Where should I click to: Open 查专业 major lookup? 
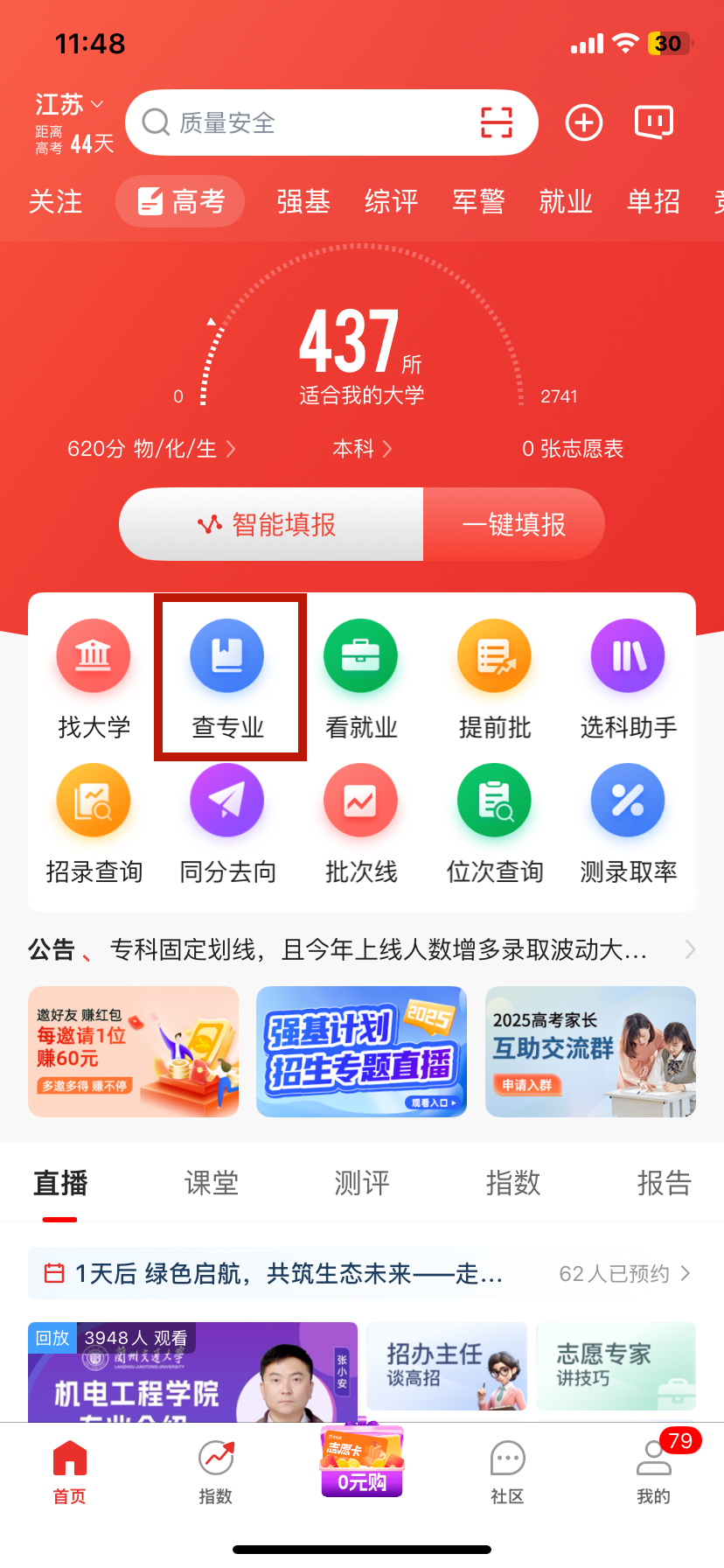(x=227, y=678)
